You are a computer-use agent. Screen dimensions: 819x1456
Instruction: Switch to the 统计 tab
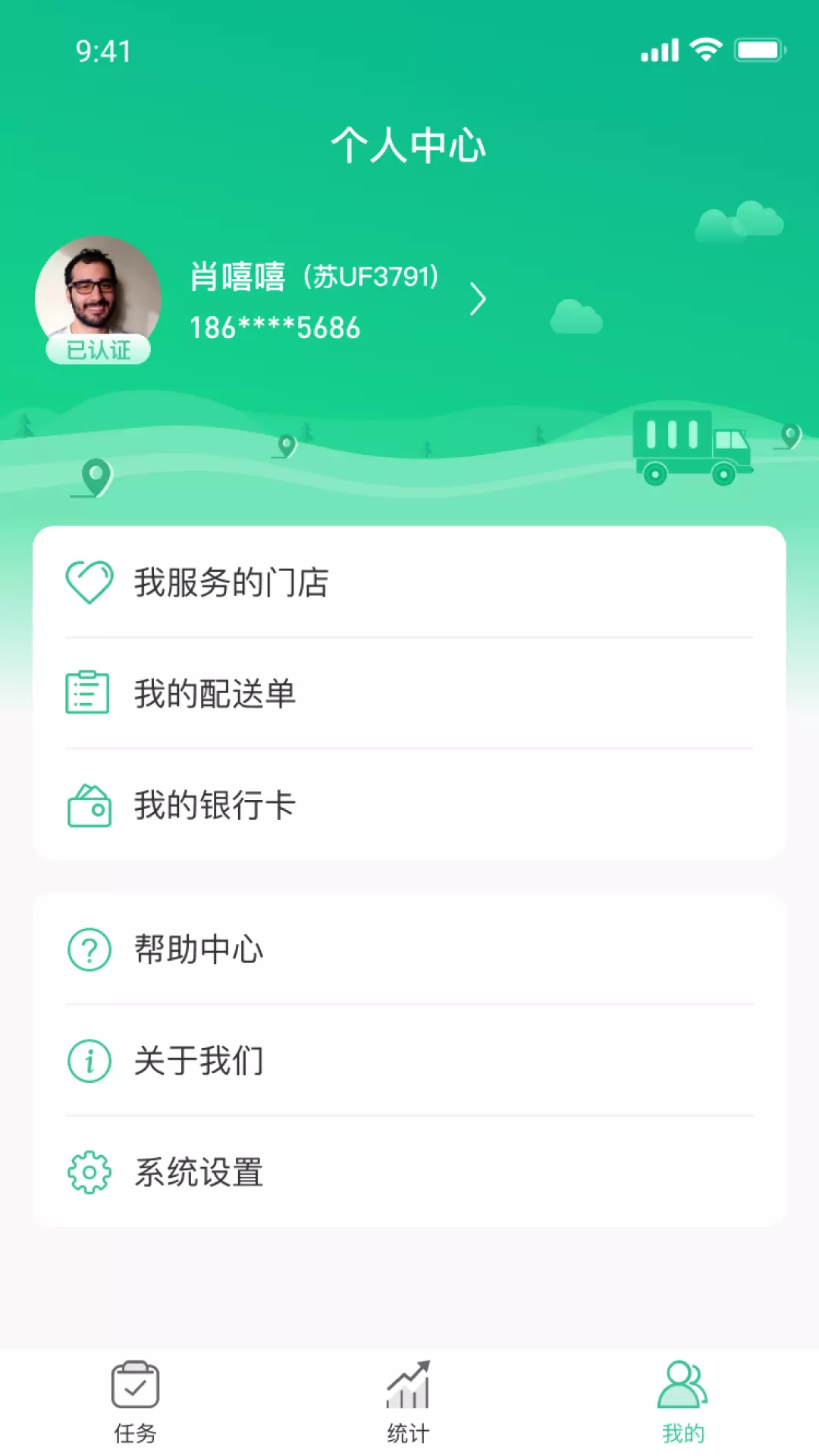[409, 1402]
